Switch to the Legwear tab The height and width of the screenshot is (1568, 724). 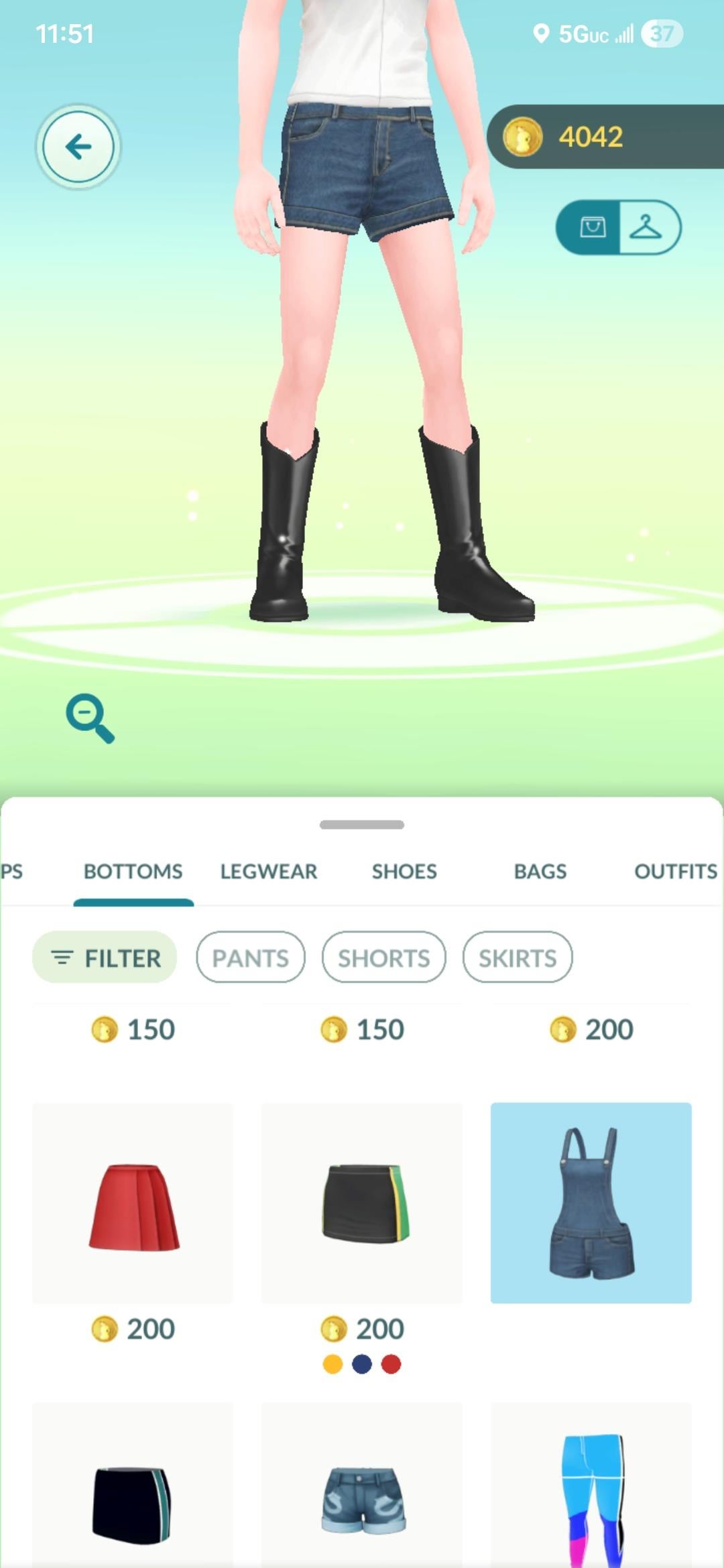coord(269,871)
